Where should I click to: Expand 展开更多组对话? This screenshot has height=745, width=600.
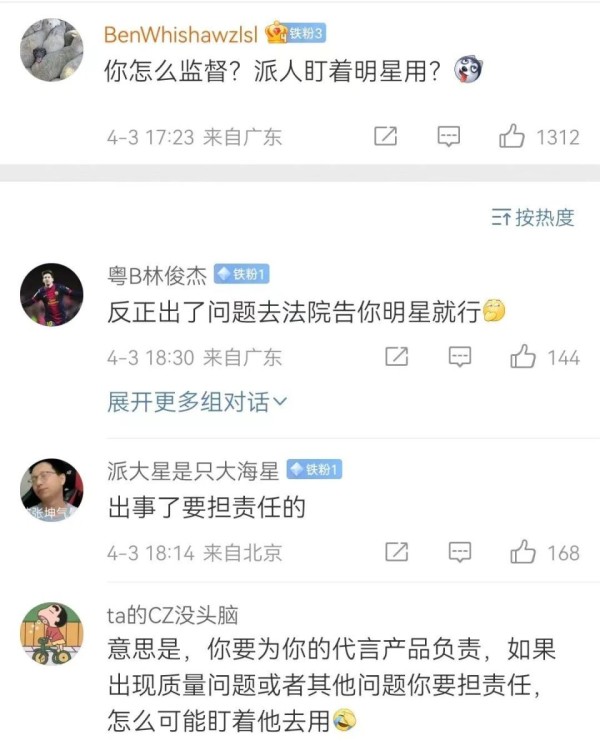(197, 402)
